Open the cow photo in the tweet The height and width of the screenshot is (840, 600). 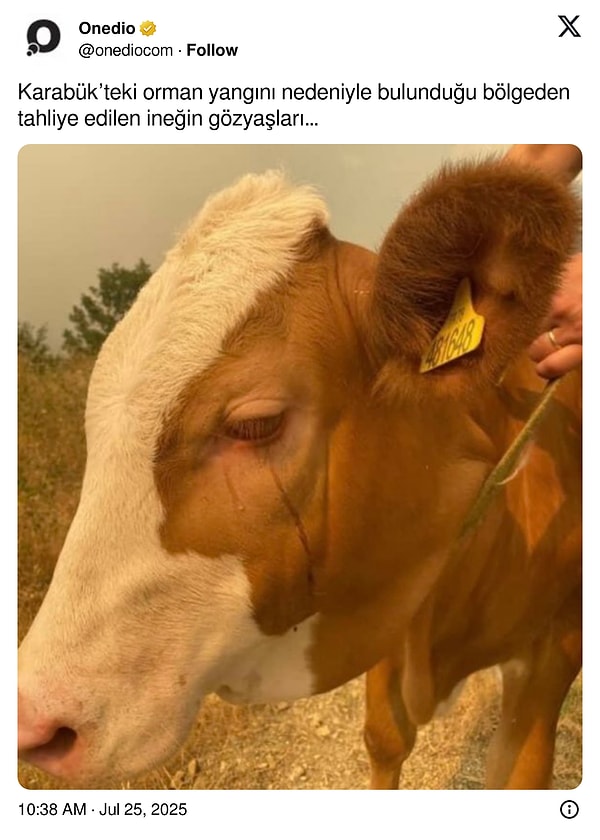300,467
